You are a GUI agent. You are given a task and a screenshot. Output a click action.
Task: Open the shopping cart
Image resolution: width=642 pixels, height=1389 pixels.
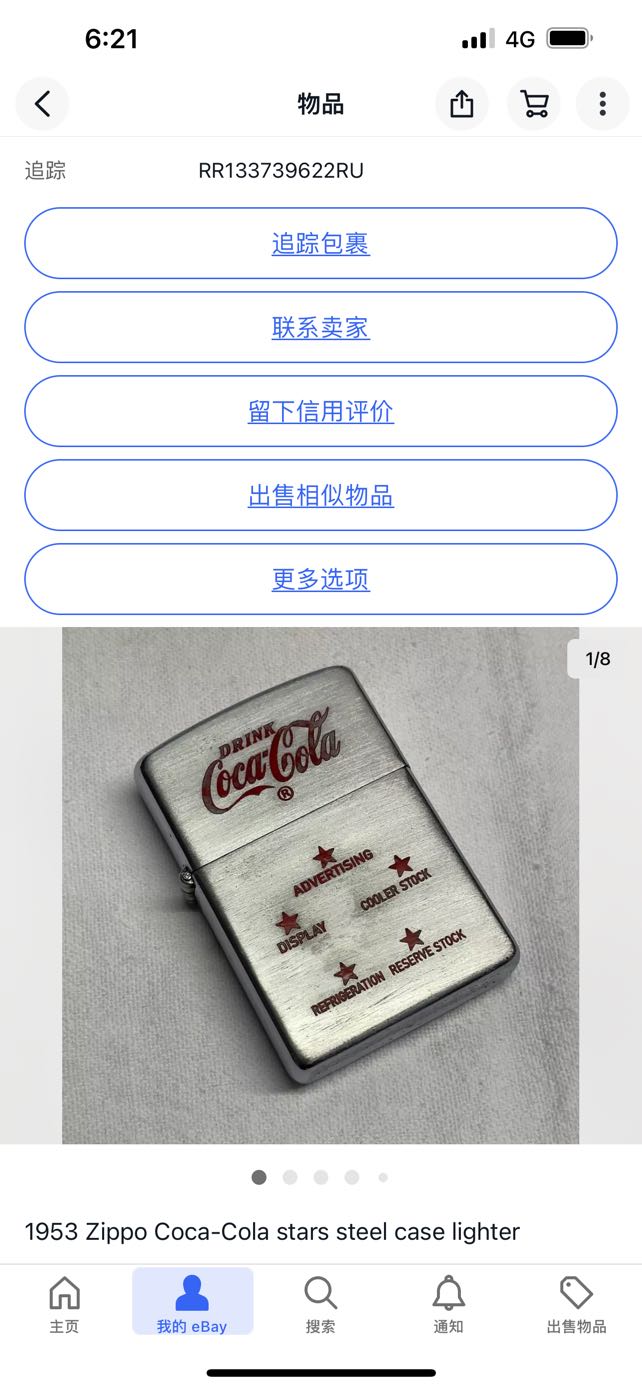pos(534,104)
